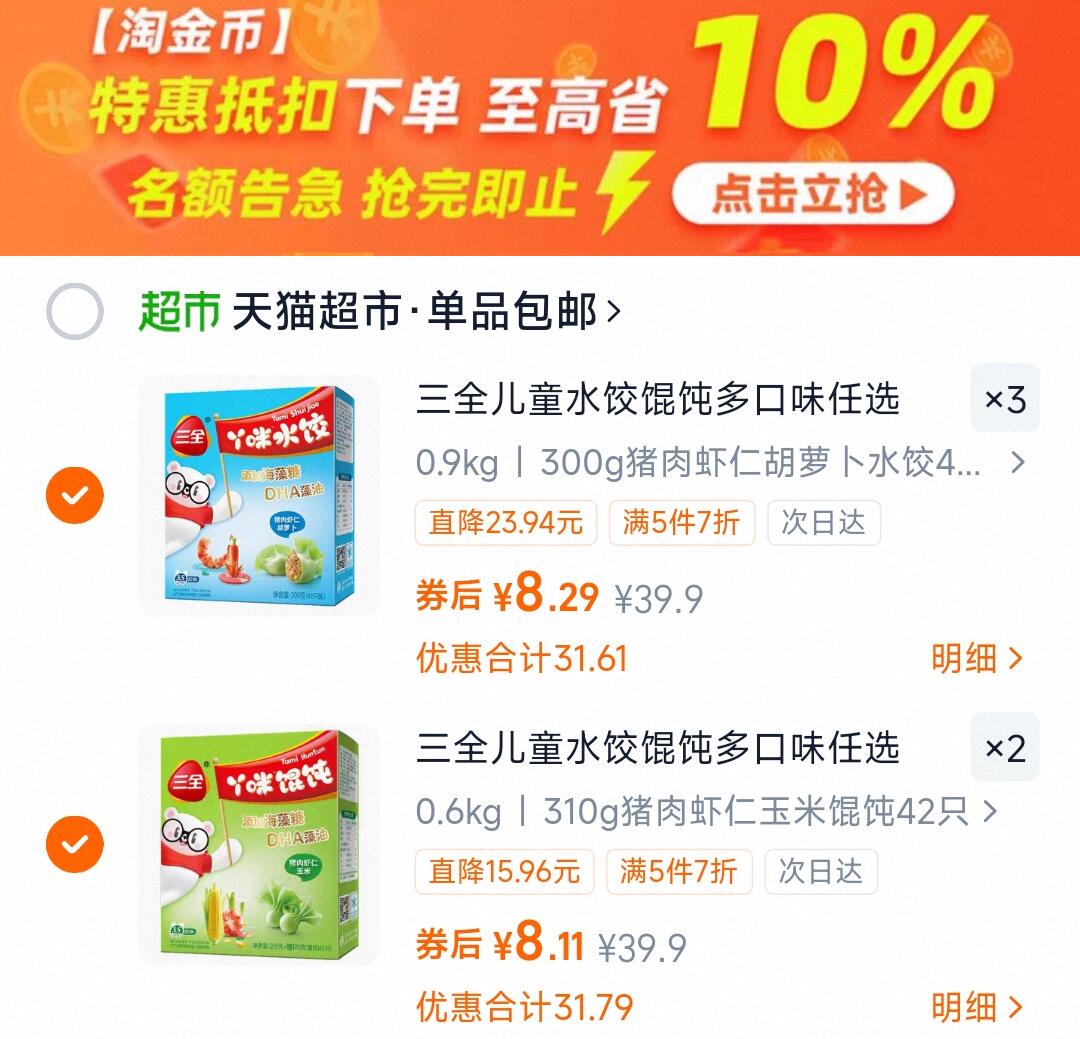Open the 丫咪水饺 product image

point(259,494)
